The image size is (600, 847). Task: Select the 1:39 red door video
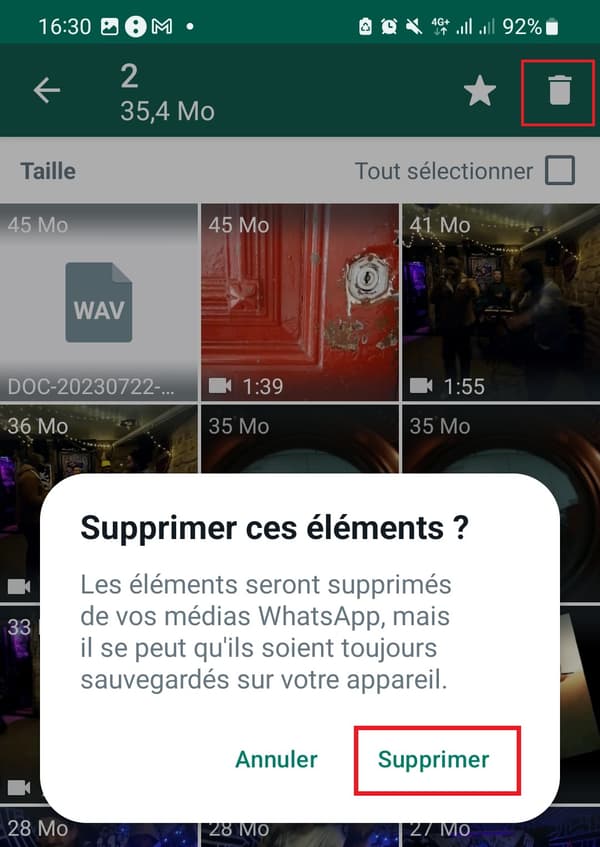pos(300,302)
